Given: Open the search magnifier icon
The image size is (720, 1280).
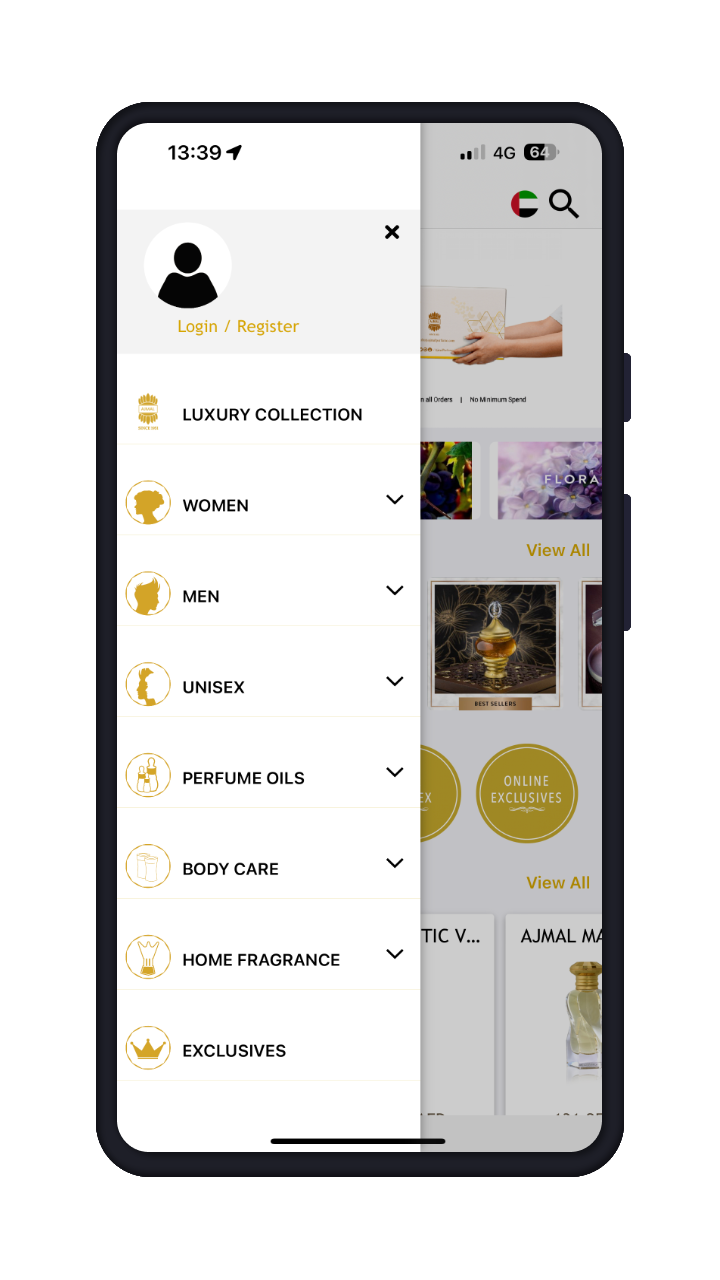Looking at the screenshot, I should click(564, 204).
